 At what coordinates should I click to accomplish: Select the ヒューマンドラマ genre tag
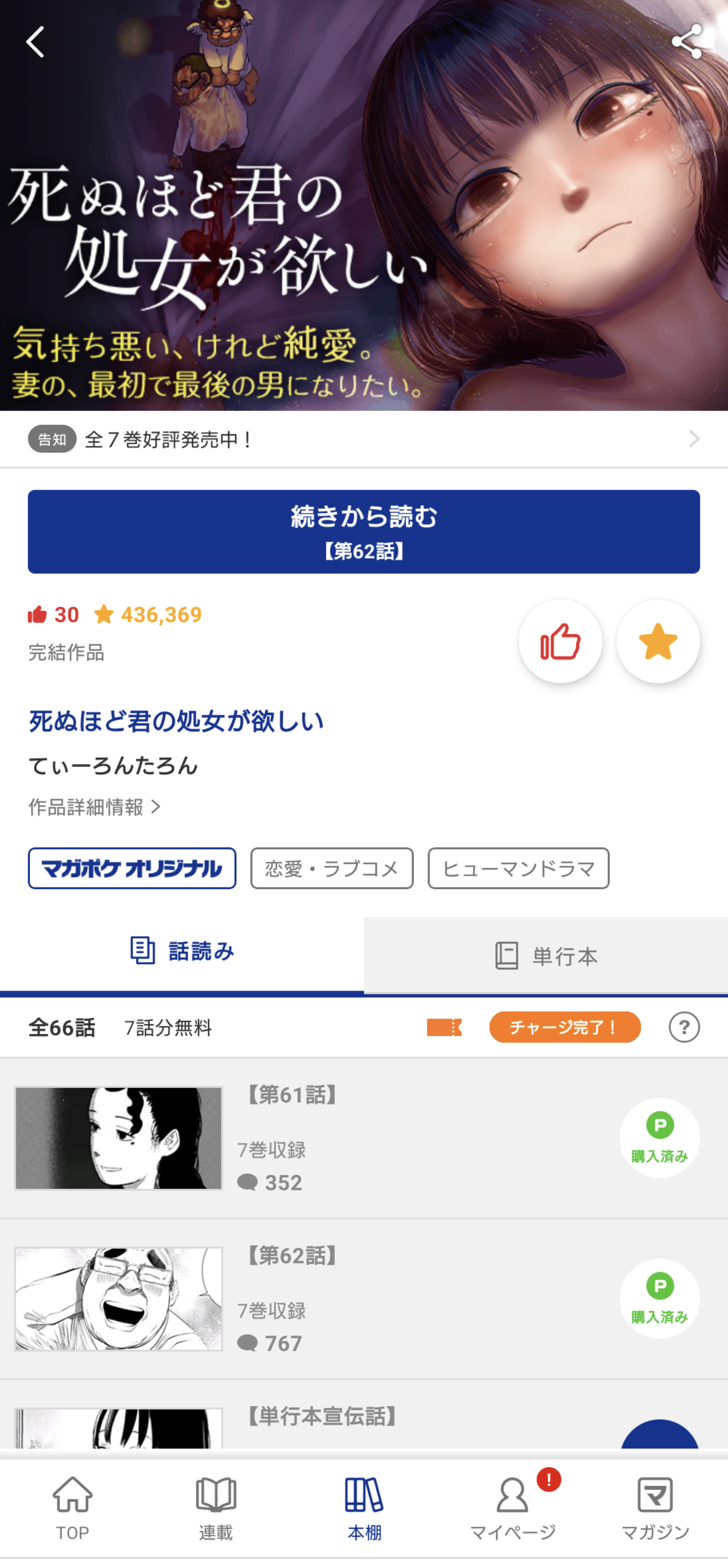tap(518, 868)
